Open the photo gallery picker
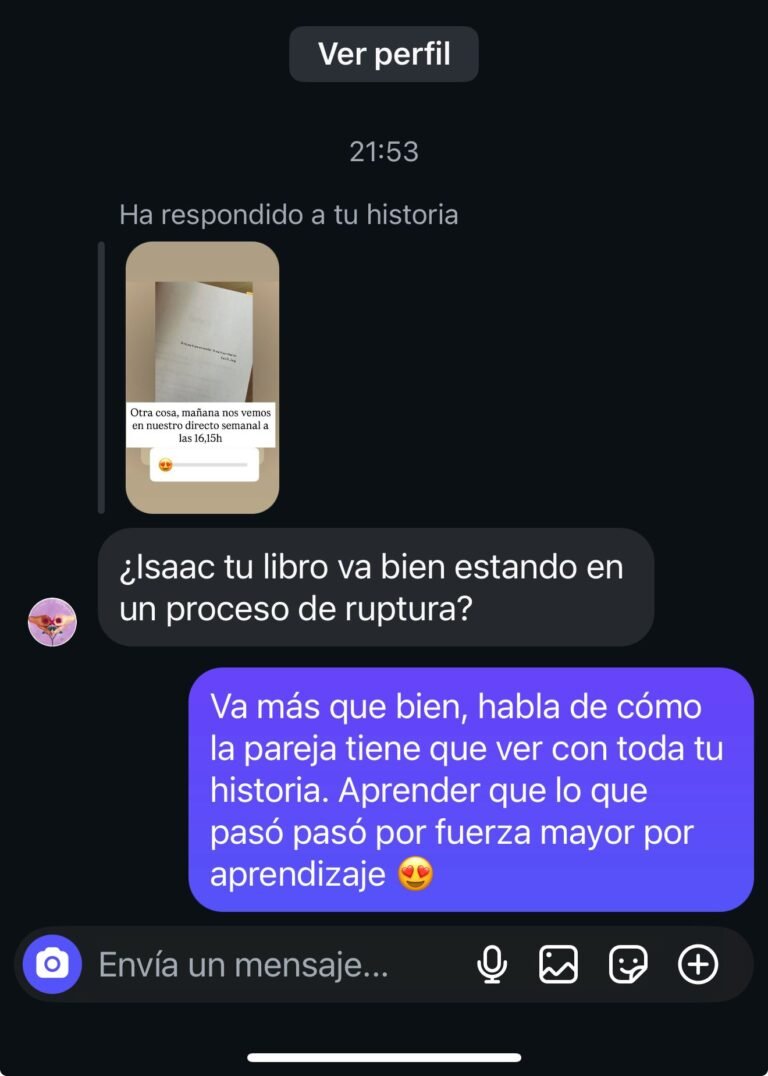The image size is (768, 1076). pyautogui.click(x=559, y=965)
